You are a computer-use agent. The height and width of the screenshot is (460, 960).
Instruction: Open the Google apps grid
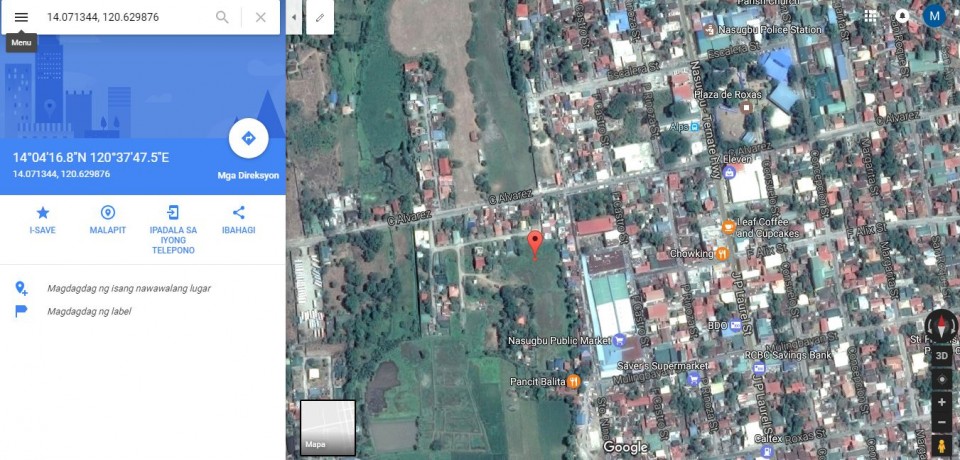[871, 16]
